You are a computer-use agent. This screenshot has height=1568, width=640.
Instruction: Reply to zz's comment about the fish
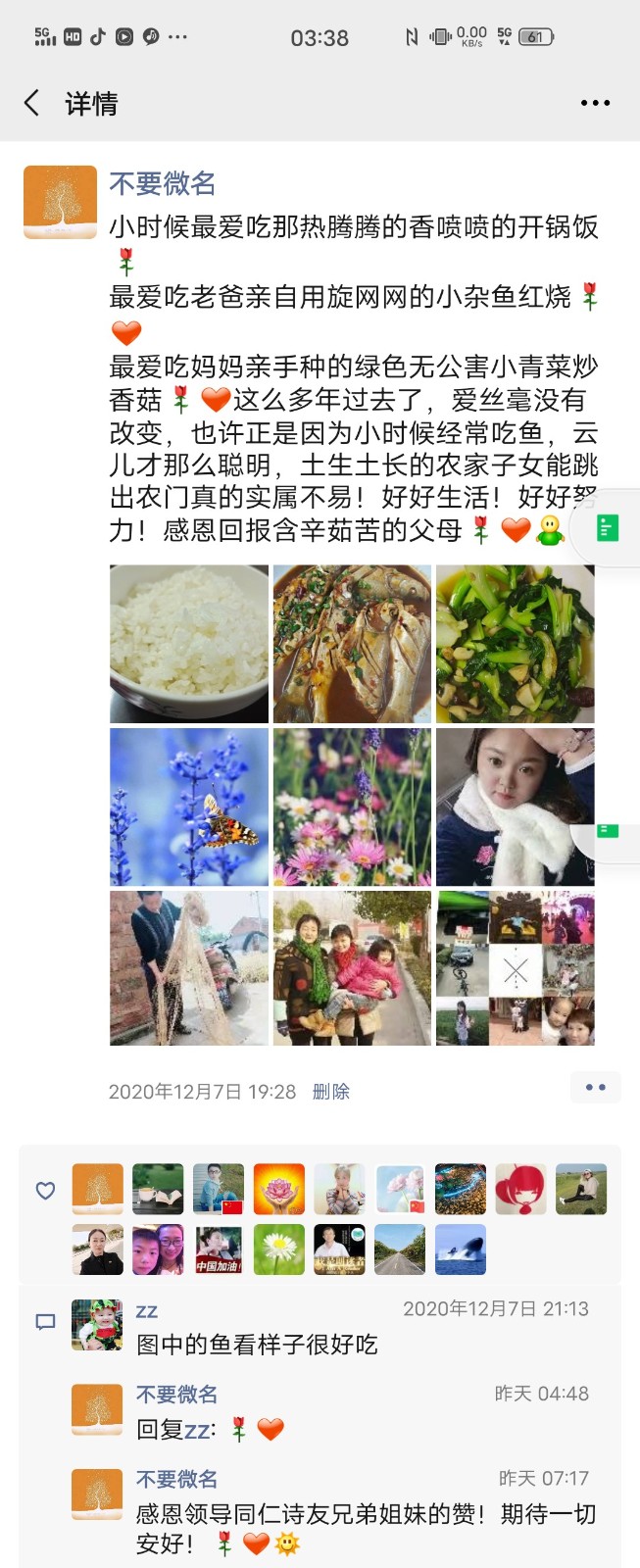(257, 1345)
